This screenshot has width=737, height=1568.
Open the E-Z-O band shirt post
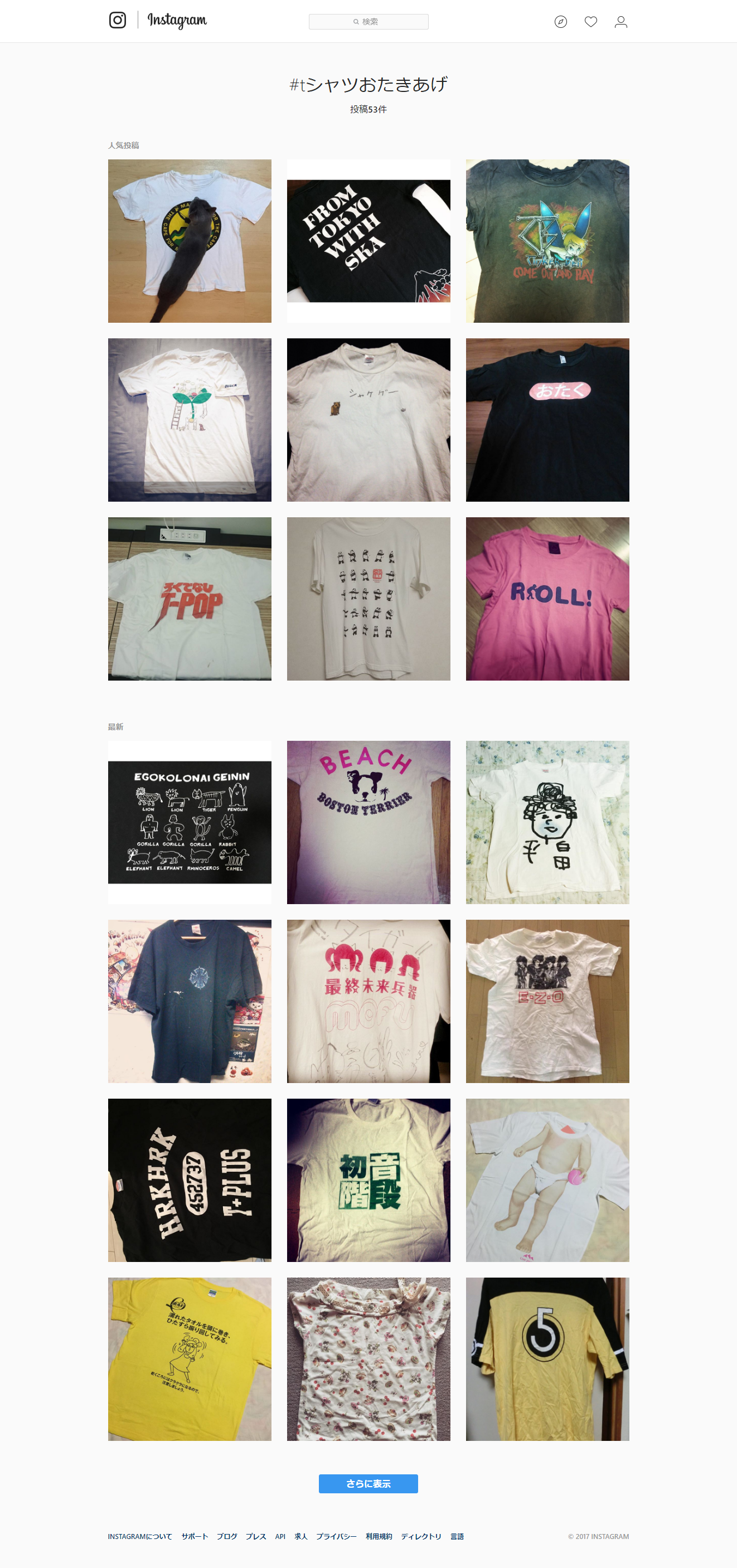547,1001
